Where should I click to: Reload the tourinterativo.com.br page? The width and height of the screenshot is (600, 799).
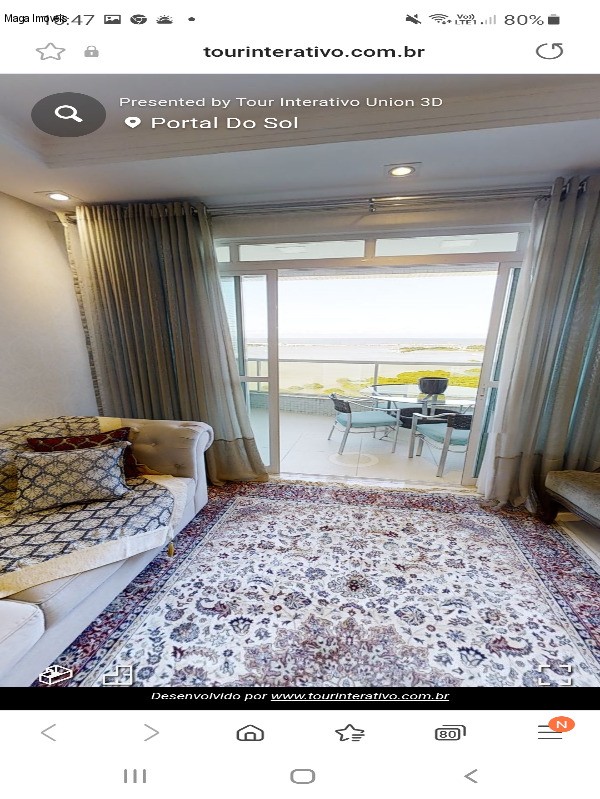pos(549,51)
